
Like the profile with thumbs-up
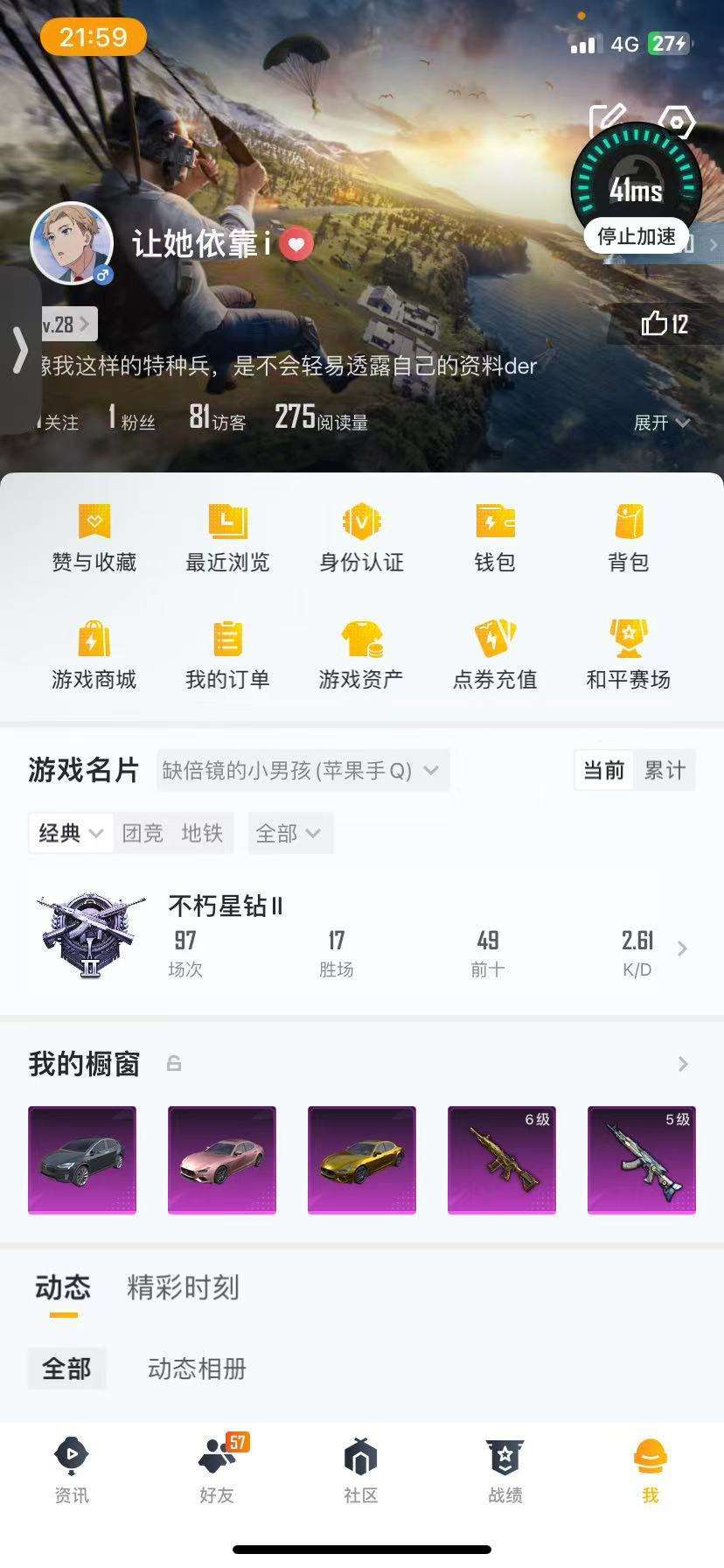(665, 325)
